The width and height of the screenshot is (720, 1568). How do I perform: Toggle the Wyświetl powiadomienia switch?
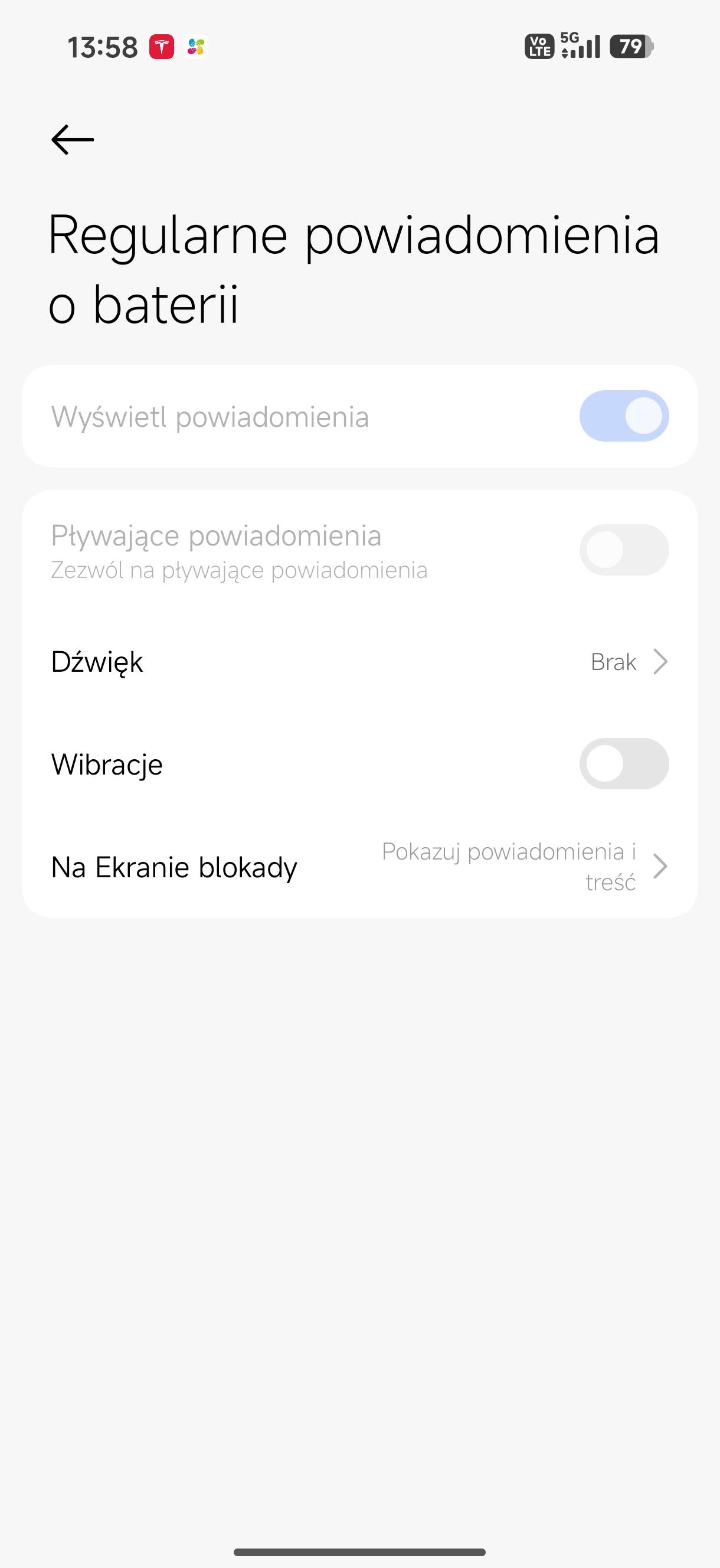623,416
